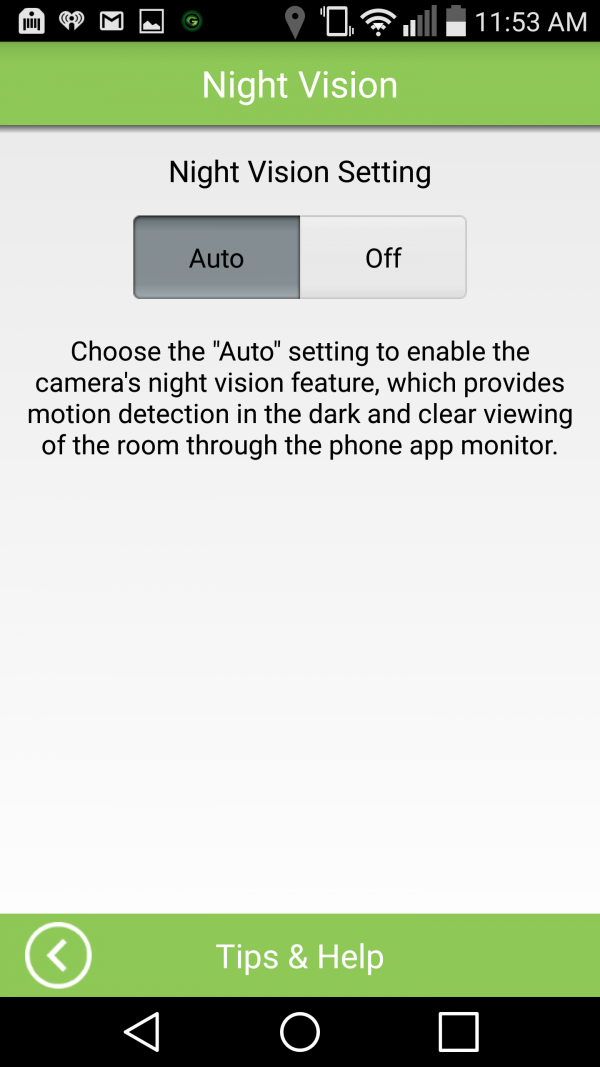Switch night vision to Off
600x1067 pixels.
coord(383,258)
